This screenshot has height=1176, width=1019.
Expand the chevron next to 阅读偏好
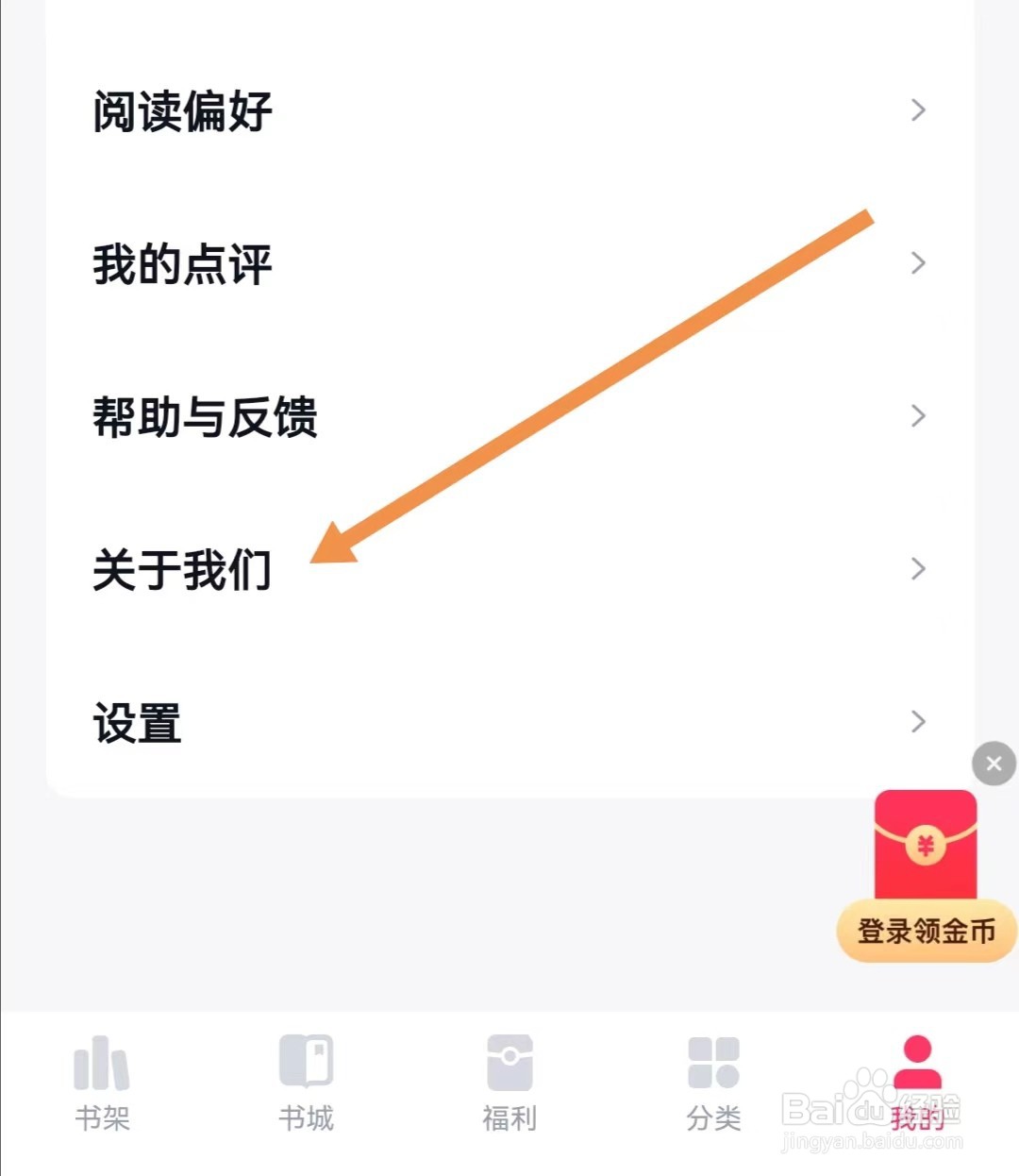pyautogui.click(x=917, y=110)
